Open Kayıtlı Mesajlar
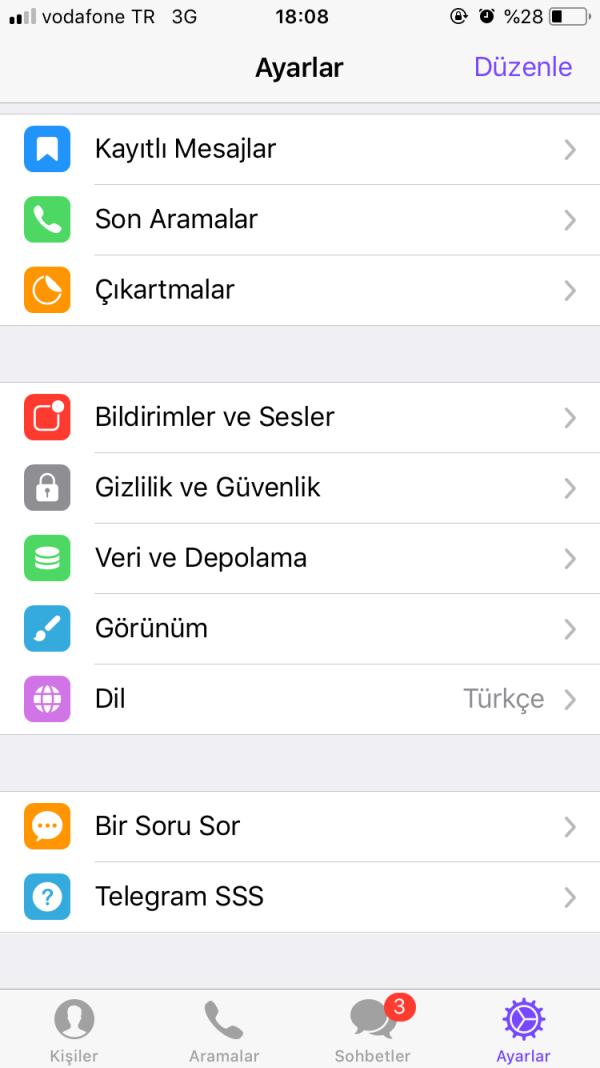Viewport: 600px width, 1068px height. coord(300,149)
